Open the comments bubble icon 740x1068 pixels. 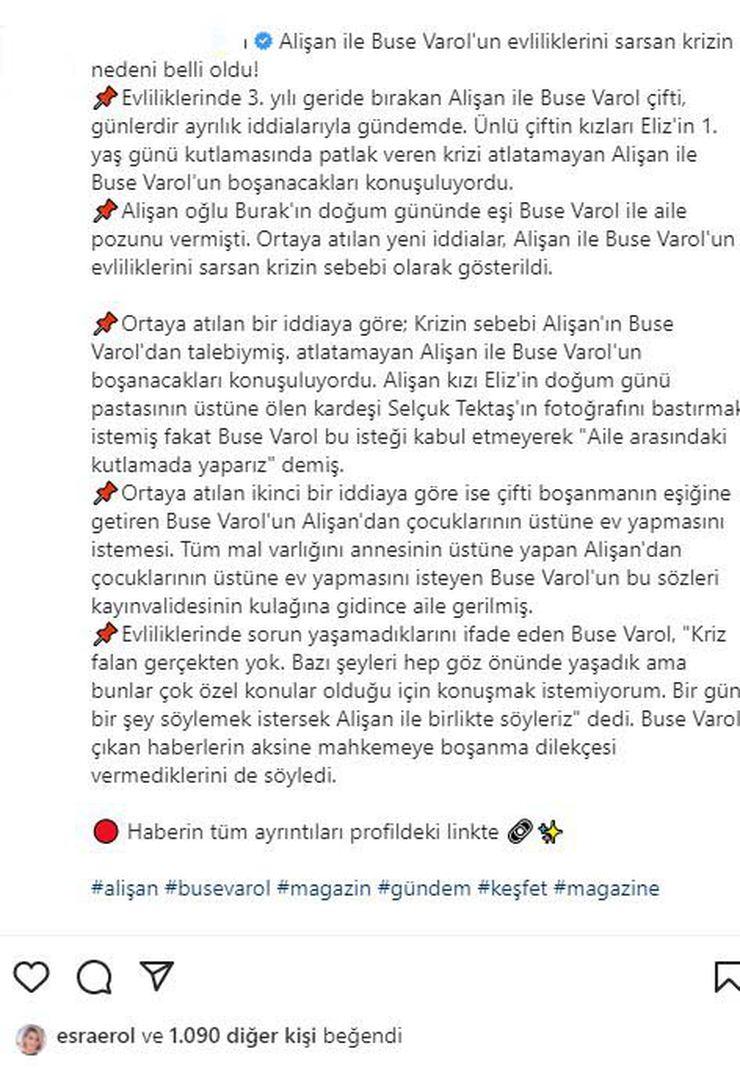click(93, 977)
